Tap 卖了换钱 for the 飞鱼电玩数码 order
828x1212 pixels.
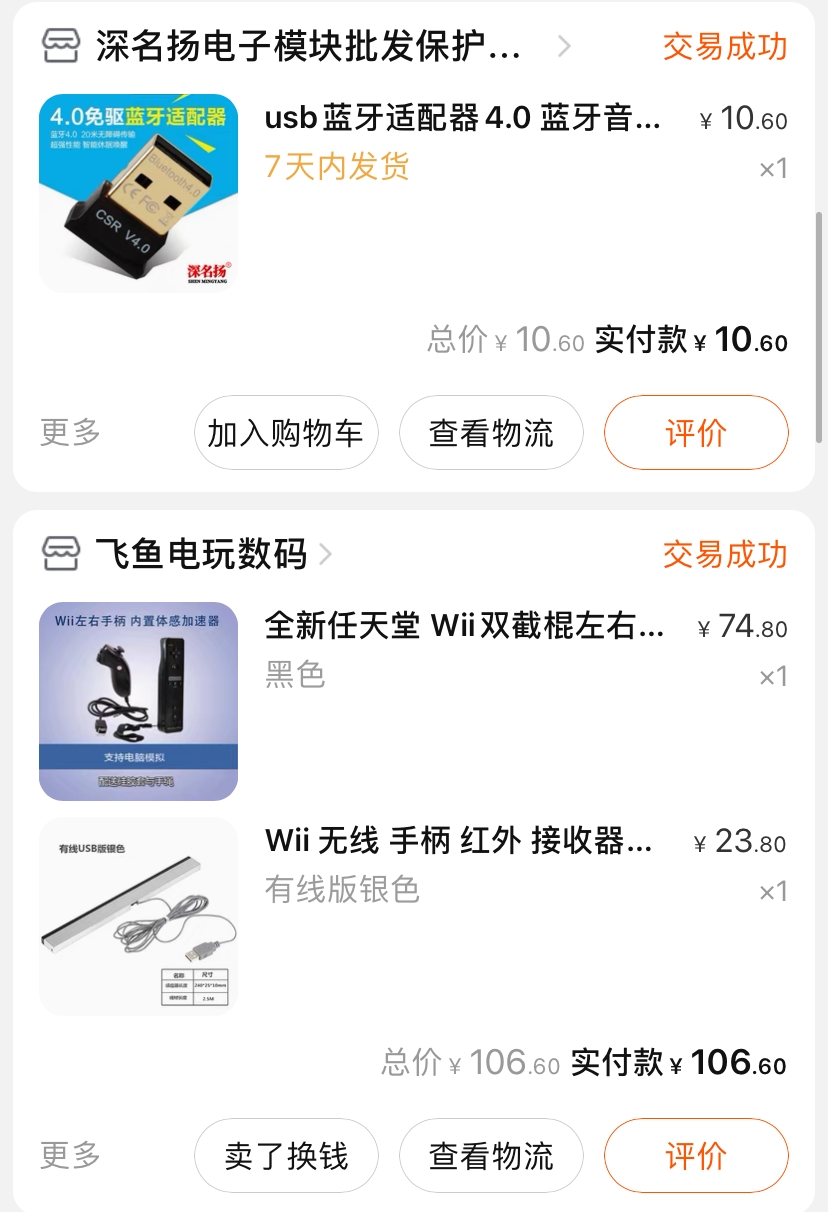286,1156
